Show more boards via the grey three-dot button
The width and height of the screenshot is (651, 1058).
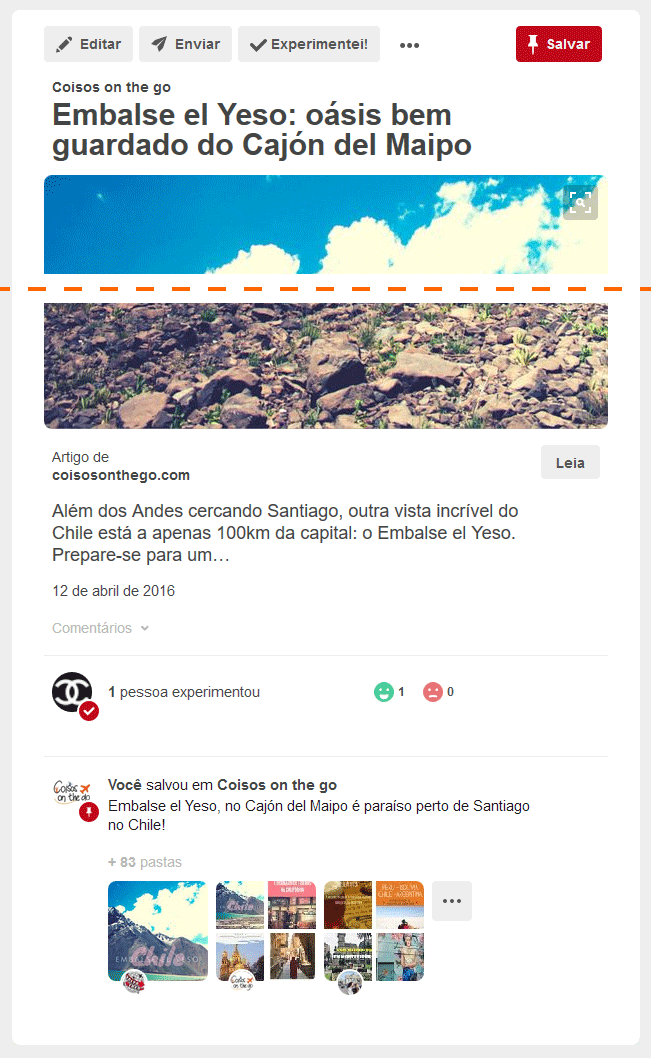(452, 901)
